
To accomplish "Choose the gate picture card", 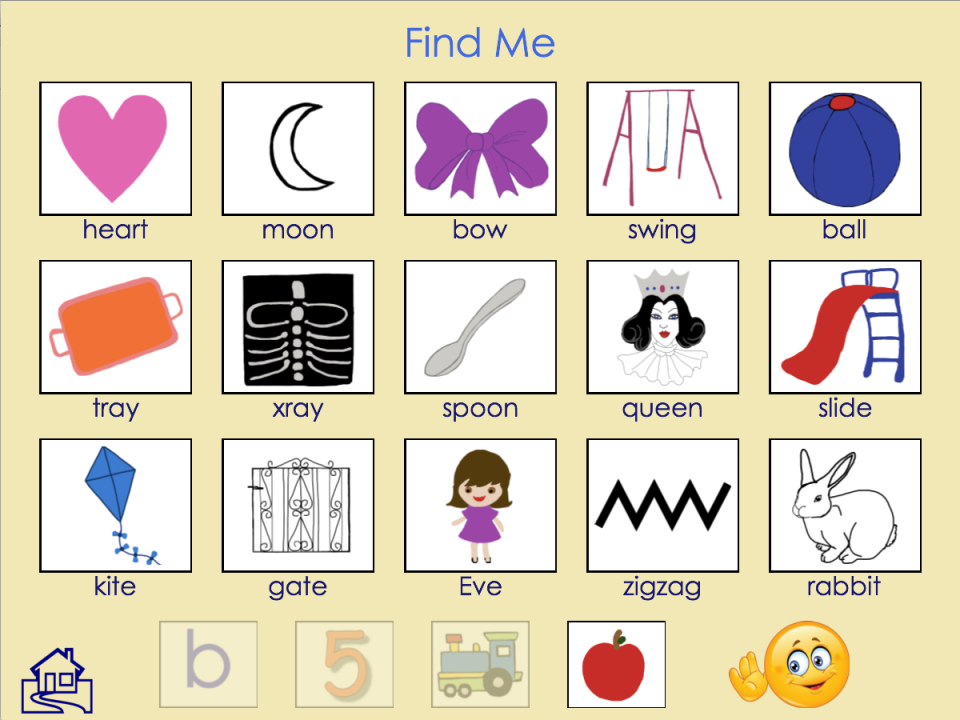I will click(298, 505).
